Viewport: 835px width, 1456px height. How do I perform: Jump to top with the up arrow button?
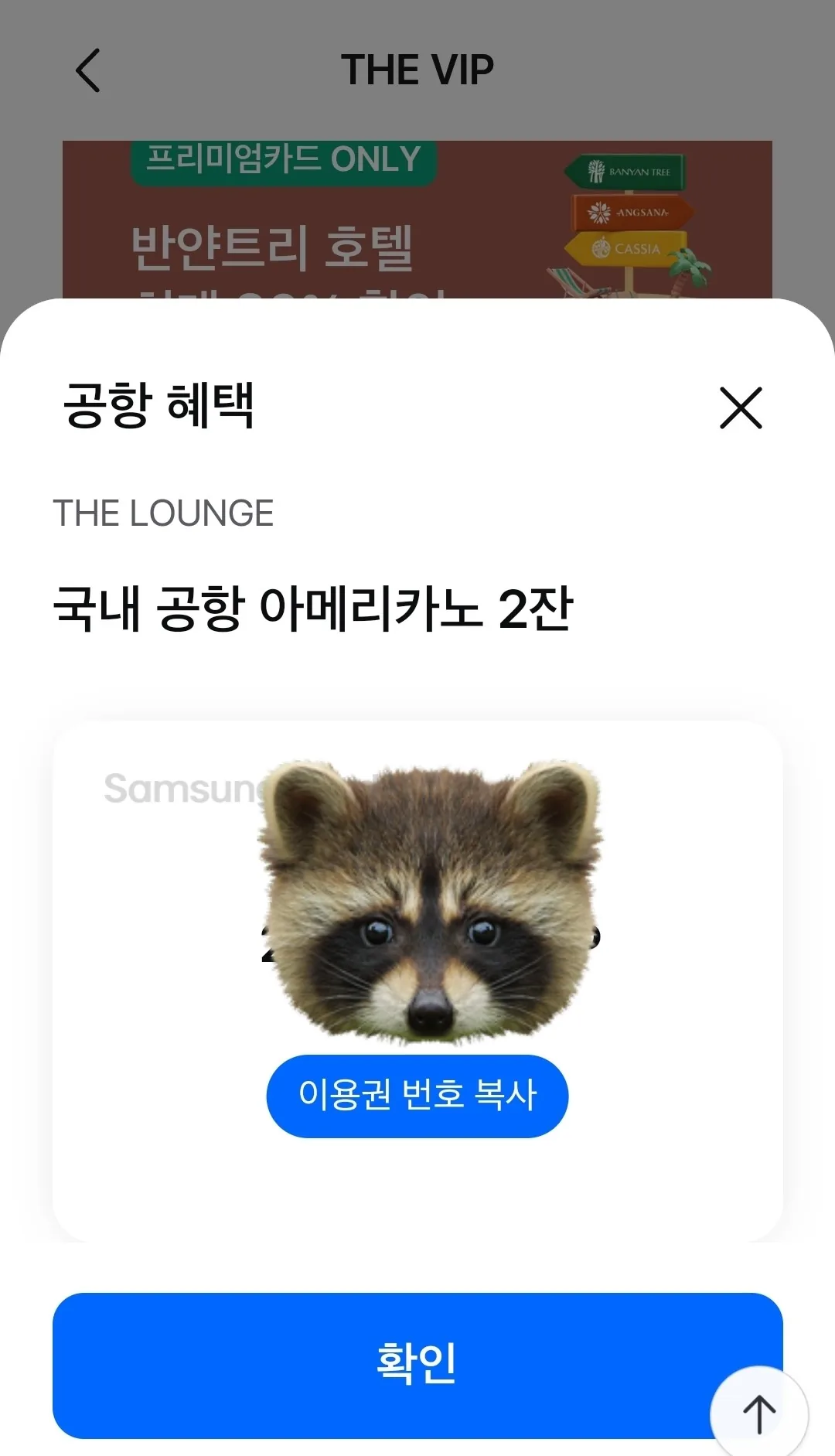tap(759, 1413)
